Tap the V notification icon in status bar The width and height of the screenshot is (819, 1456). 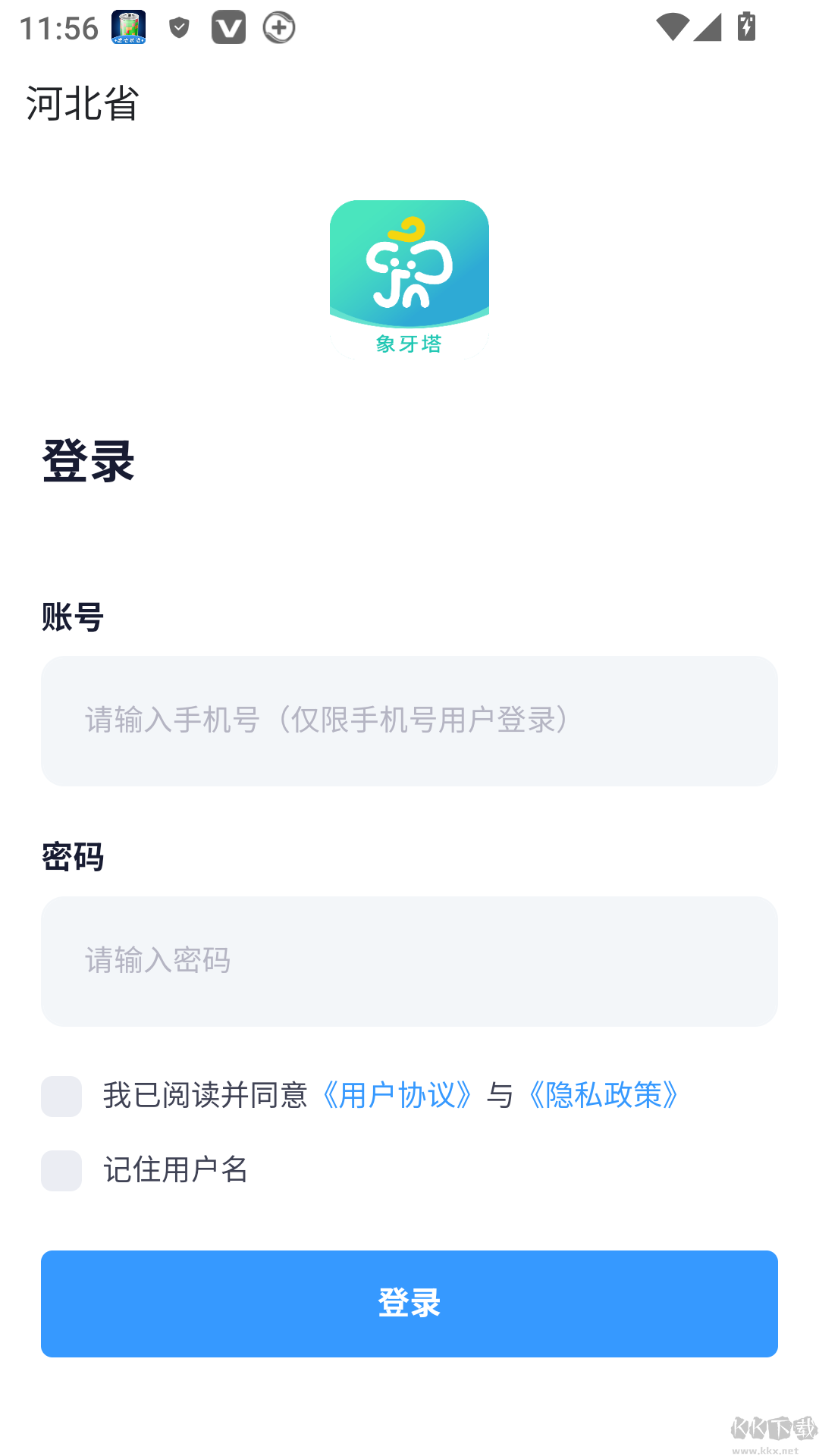228,27
